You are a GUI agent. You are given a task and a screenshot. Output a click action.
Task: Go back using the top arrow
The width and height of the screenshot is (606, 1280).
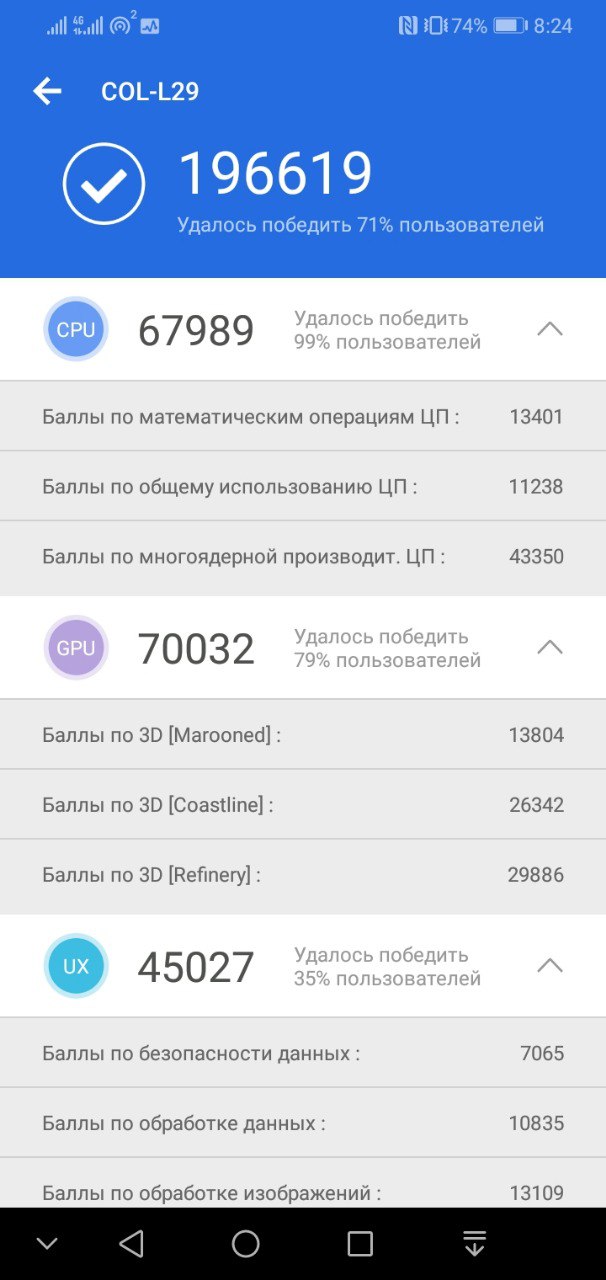pyautogui.click(x=47, y=92)
